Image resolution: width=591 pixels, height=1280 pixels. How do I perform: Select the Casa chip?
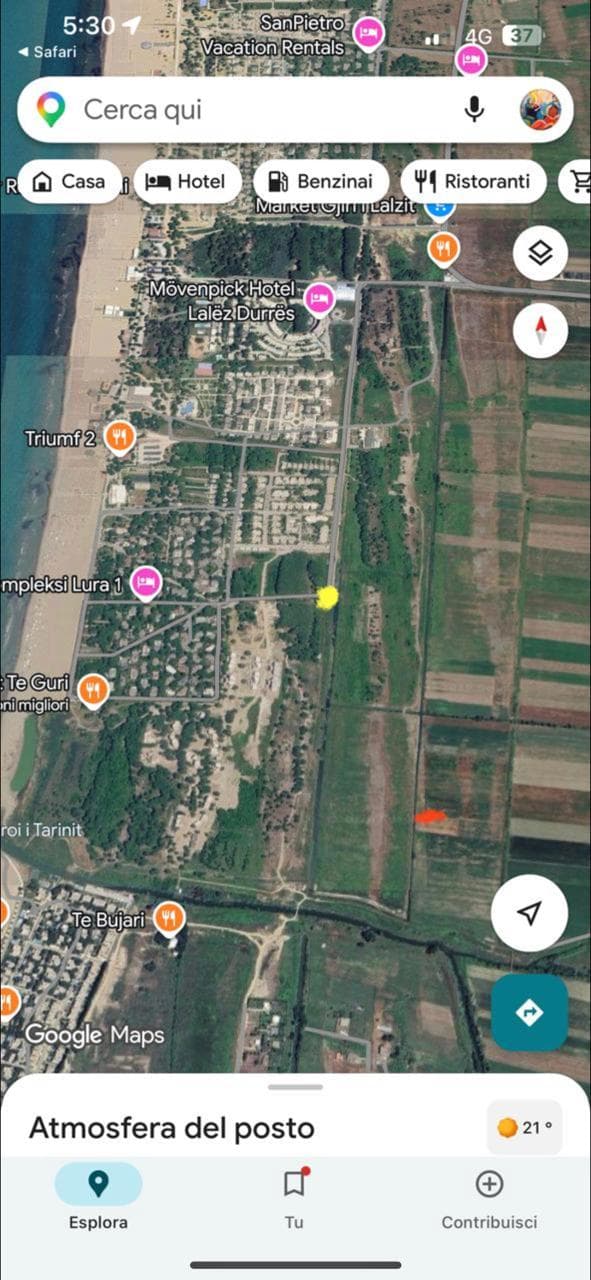click(x=69, y=182)
